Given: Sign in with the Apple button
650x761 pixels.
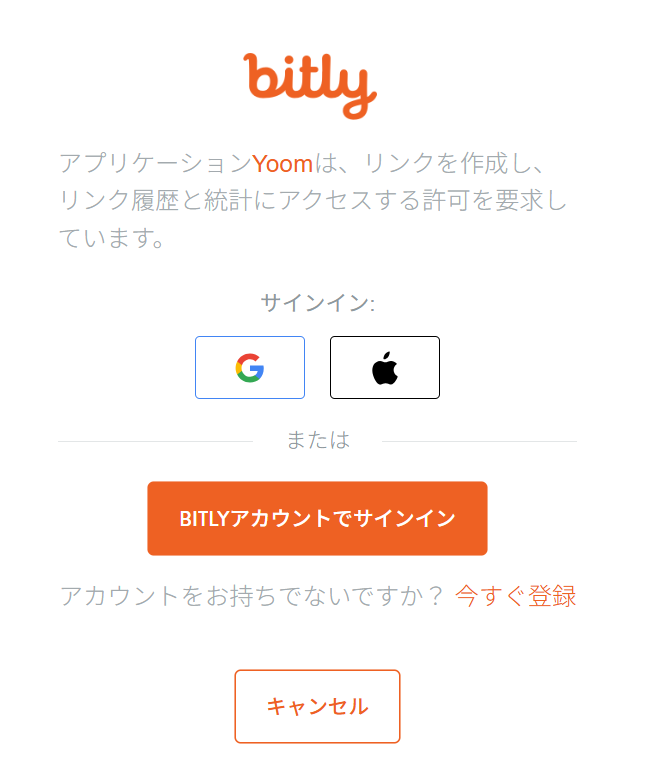Looking at the screenshot, I should (385, 368).
